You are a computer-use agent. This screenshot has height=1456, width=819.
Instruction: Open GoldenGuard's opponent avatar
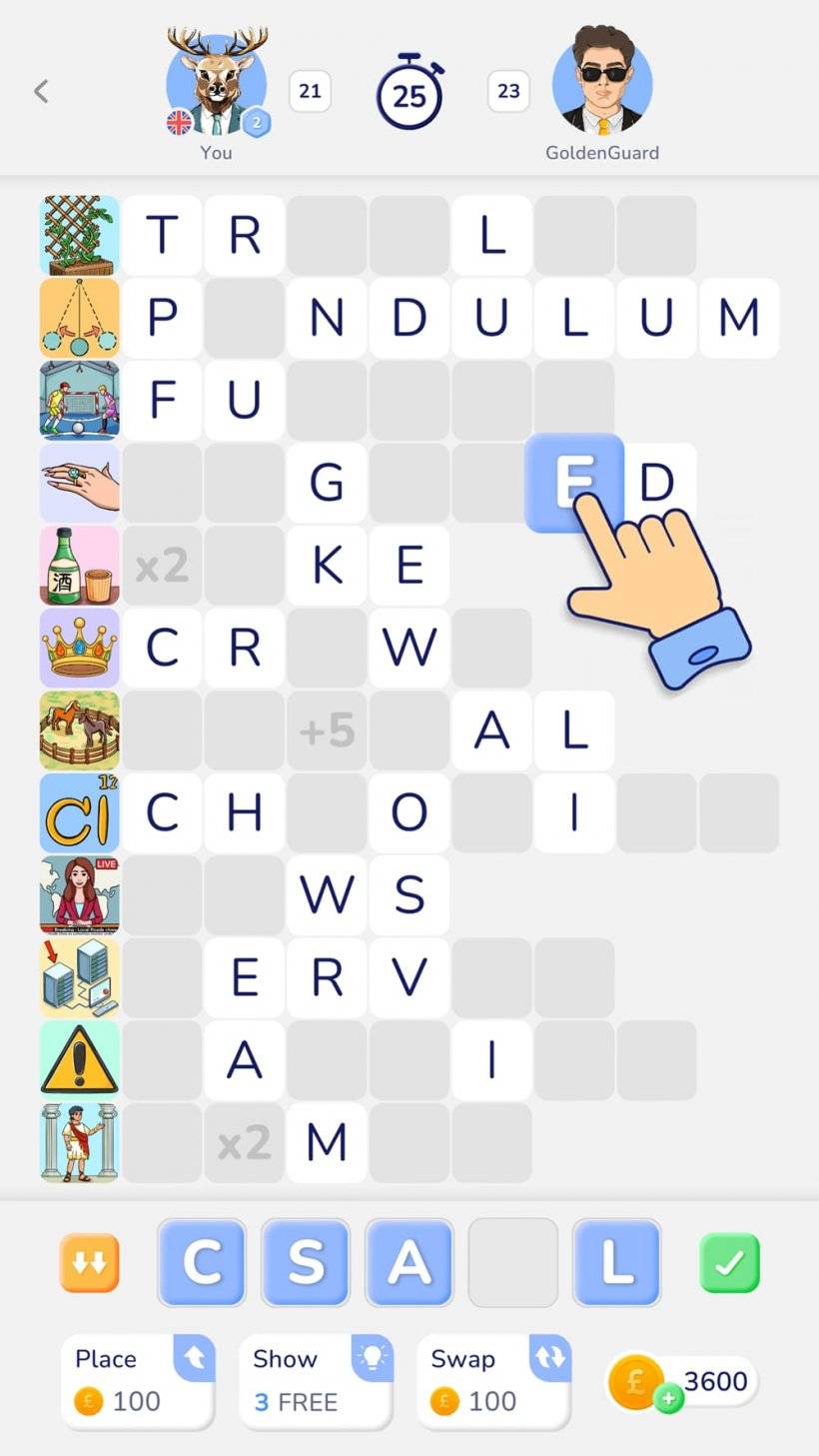pos(601,82)
